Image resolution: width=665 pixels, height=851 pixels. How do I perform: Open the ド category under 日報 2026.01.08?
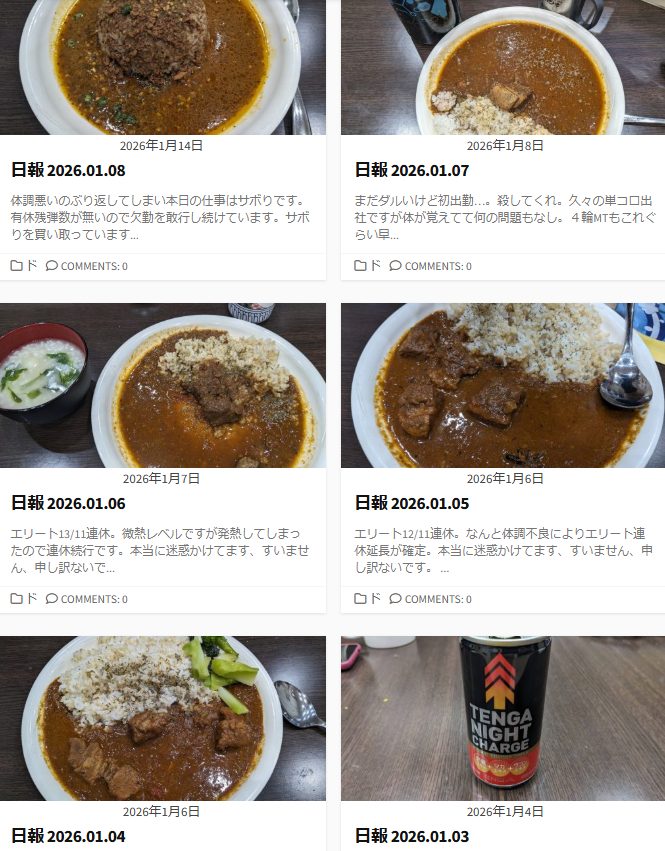point(31,266)
